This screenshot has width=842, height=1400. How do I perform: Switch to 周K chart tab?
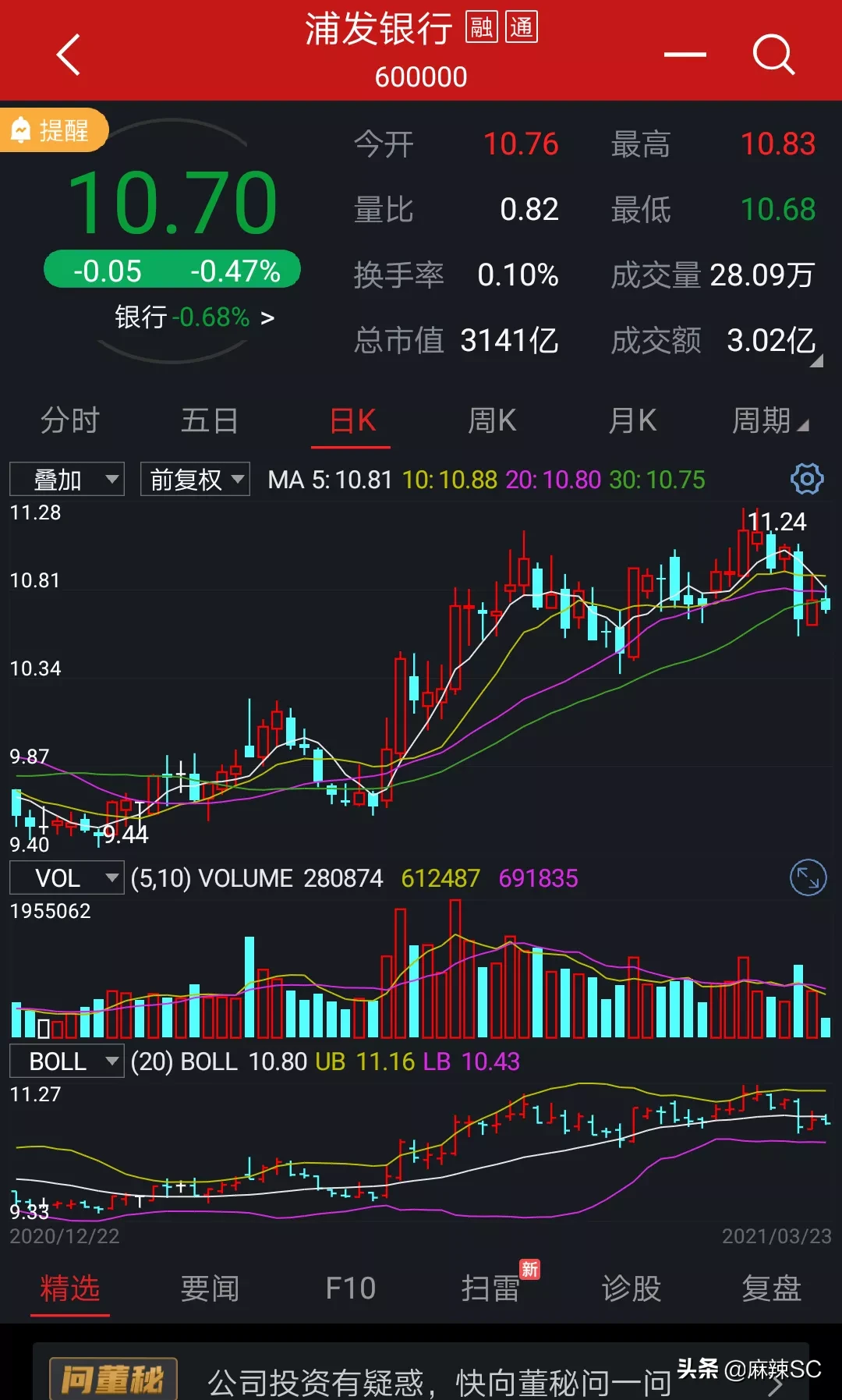(x=492, y=421)
